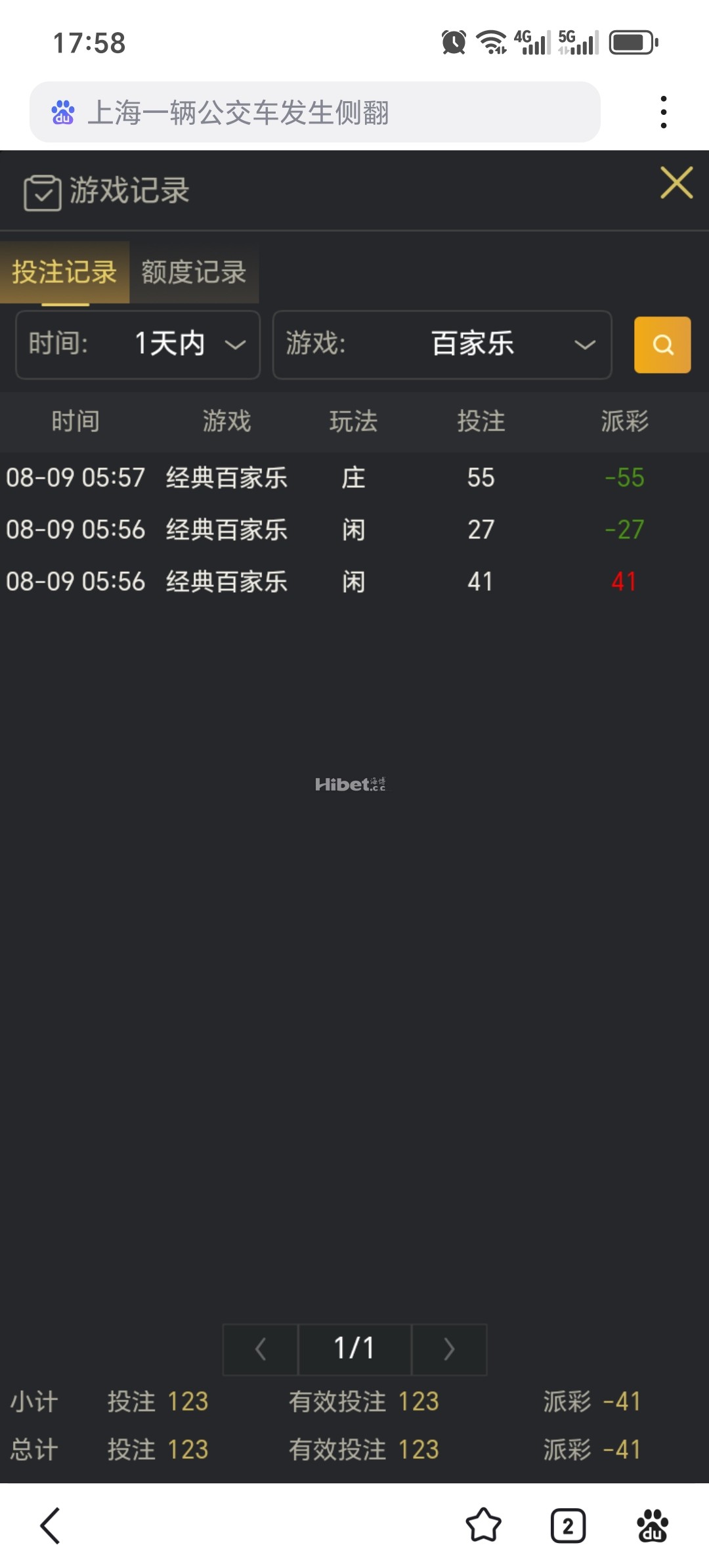The image size is (709, 1568).
Task: Tap the 1/1 page indicator
Action: pyautogui.click(x=354, y=1349)
